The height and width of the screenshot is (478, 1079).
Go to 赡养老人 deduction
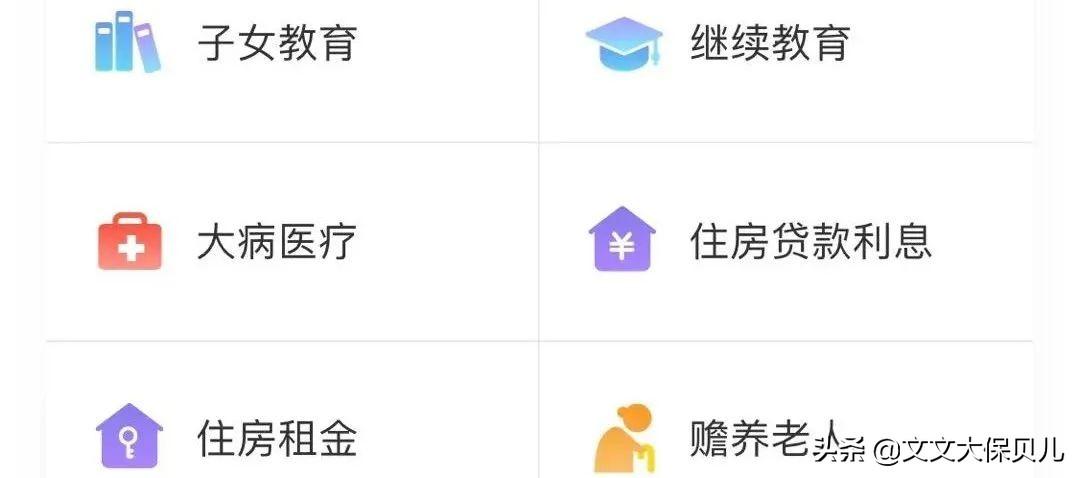click(x=750, y=436)
